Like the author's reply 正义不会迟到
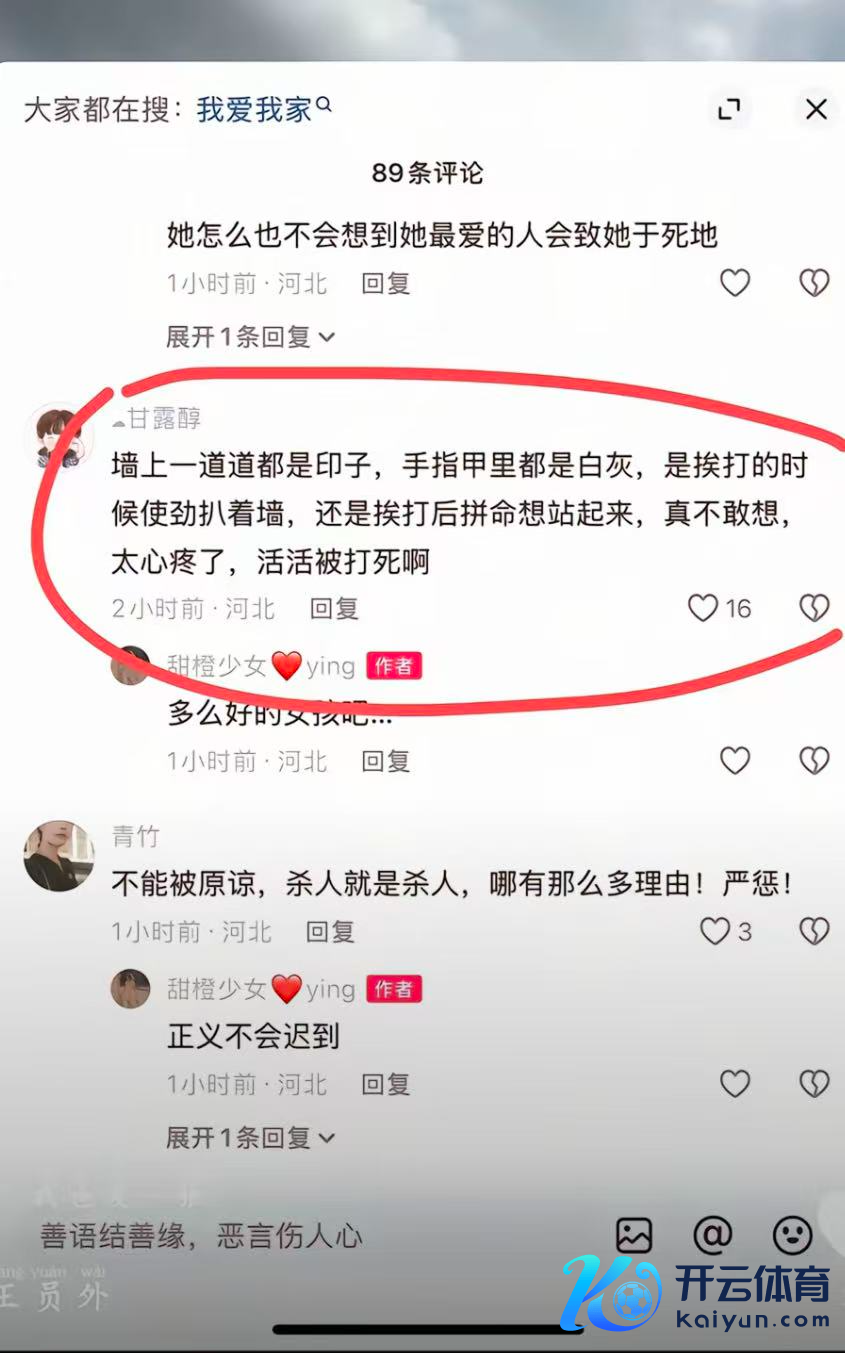 point(735,1083)
